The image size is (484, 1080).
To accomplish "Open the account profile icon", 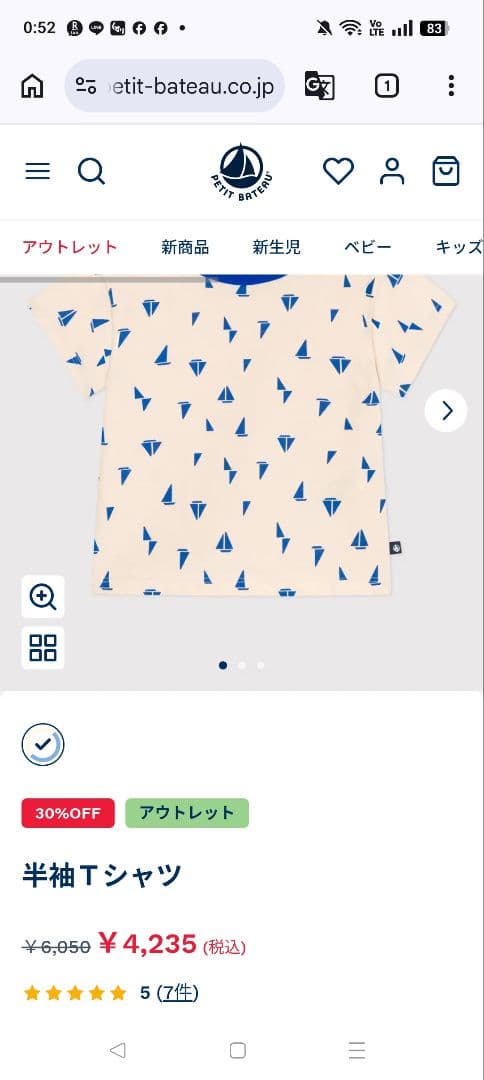I will click(x=392, y=172).
